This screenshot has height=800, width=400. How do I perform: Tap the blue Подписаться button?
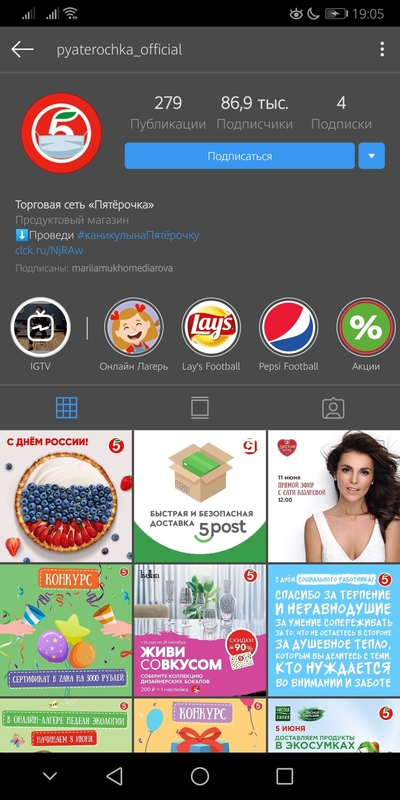pos(239,156)
